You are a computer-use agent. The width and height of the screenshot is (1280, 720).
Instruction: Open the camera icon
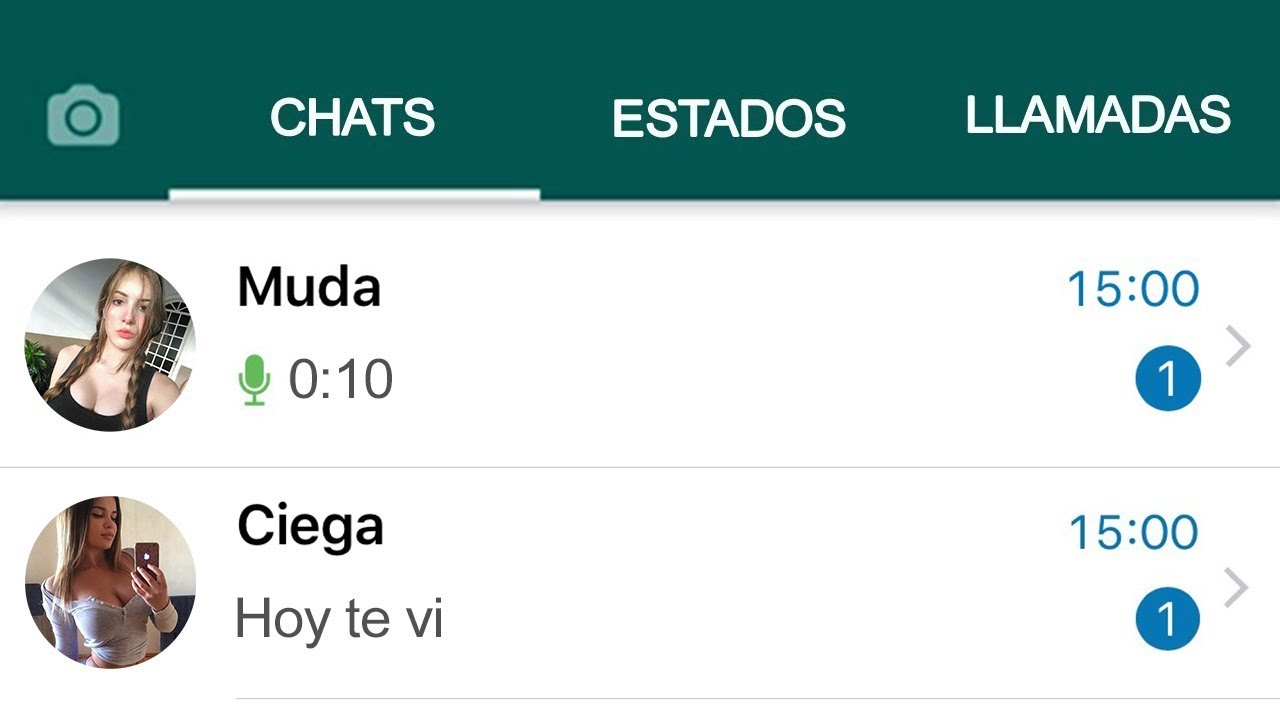pyautogui.click(x=84, y=117)
